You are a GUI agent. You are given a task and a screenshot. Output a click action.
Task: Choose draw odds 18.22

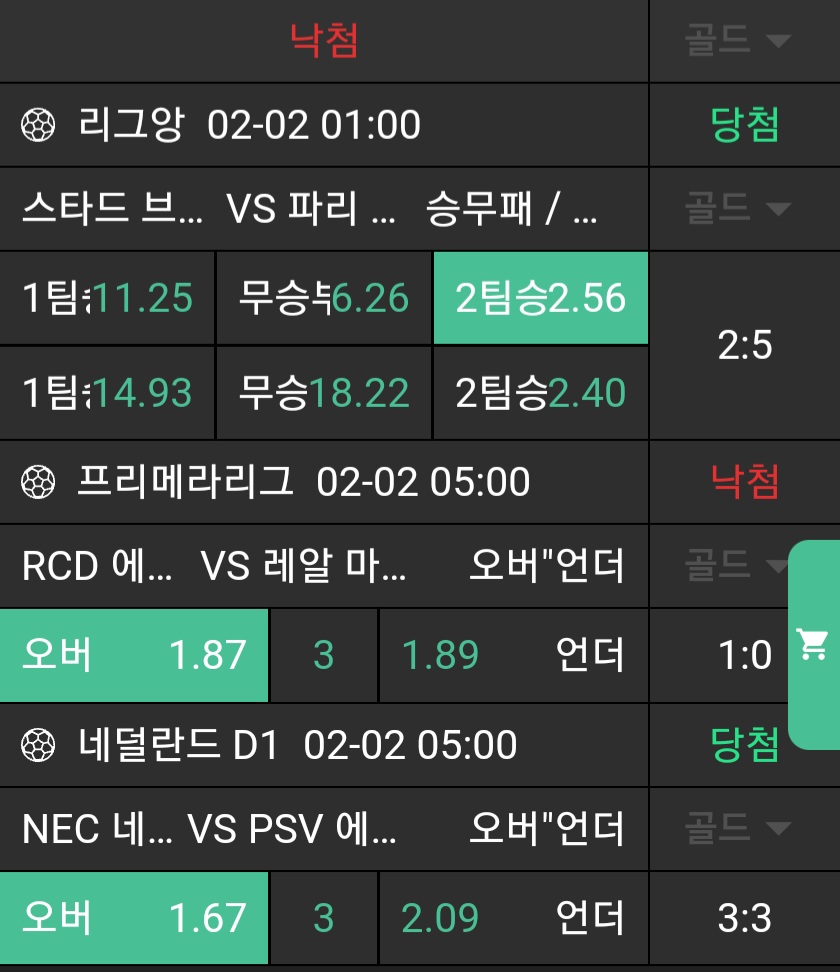tap(324, 393)
